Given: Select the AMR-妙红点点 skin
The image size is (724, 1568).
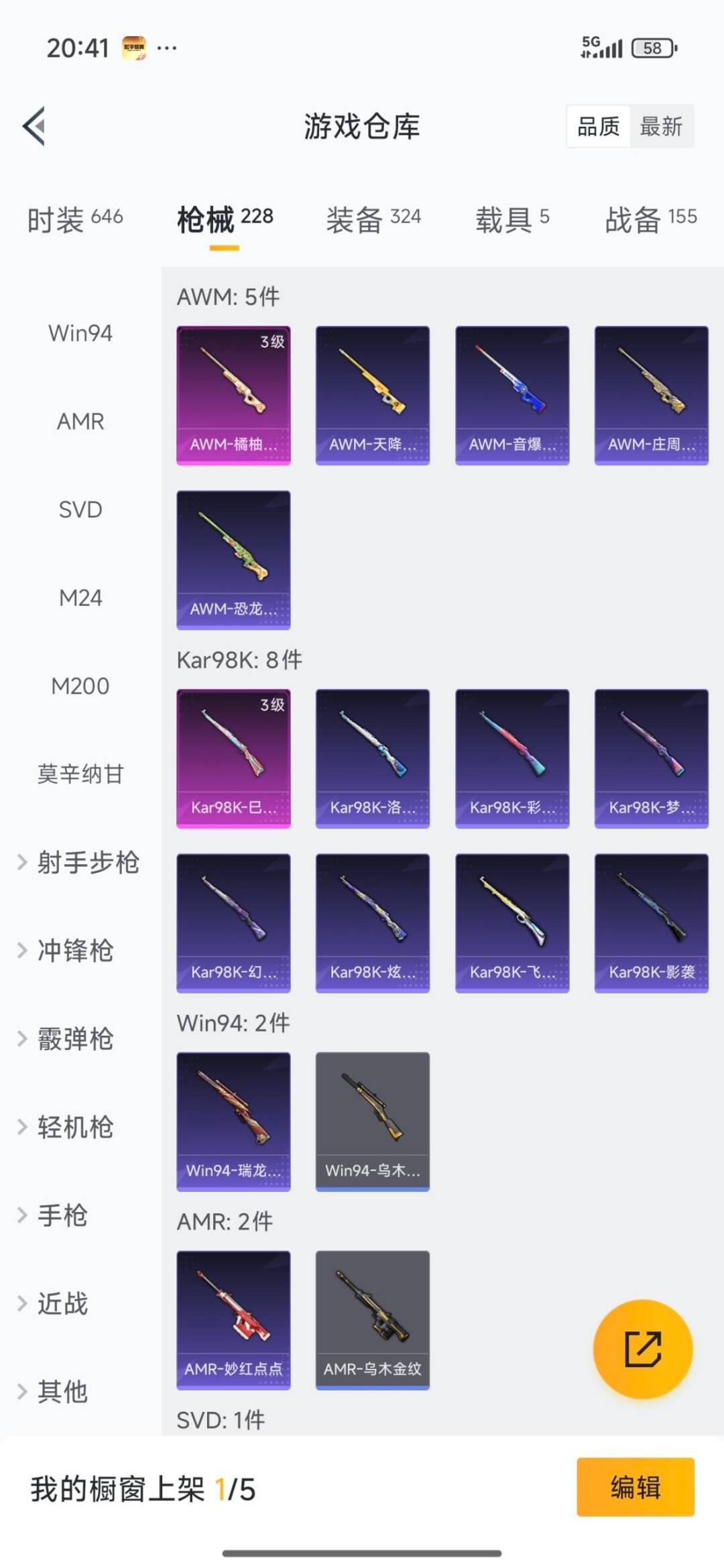Looking at the screenshot, I should click(x=233, y=1317).
